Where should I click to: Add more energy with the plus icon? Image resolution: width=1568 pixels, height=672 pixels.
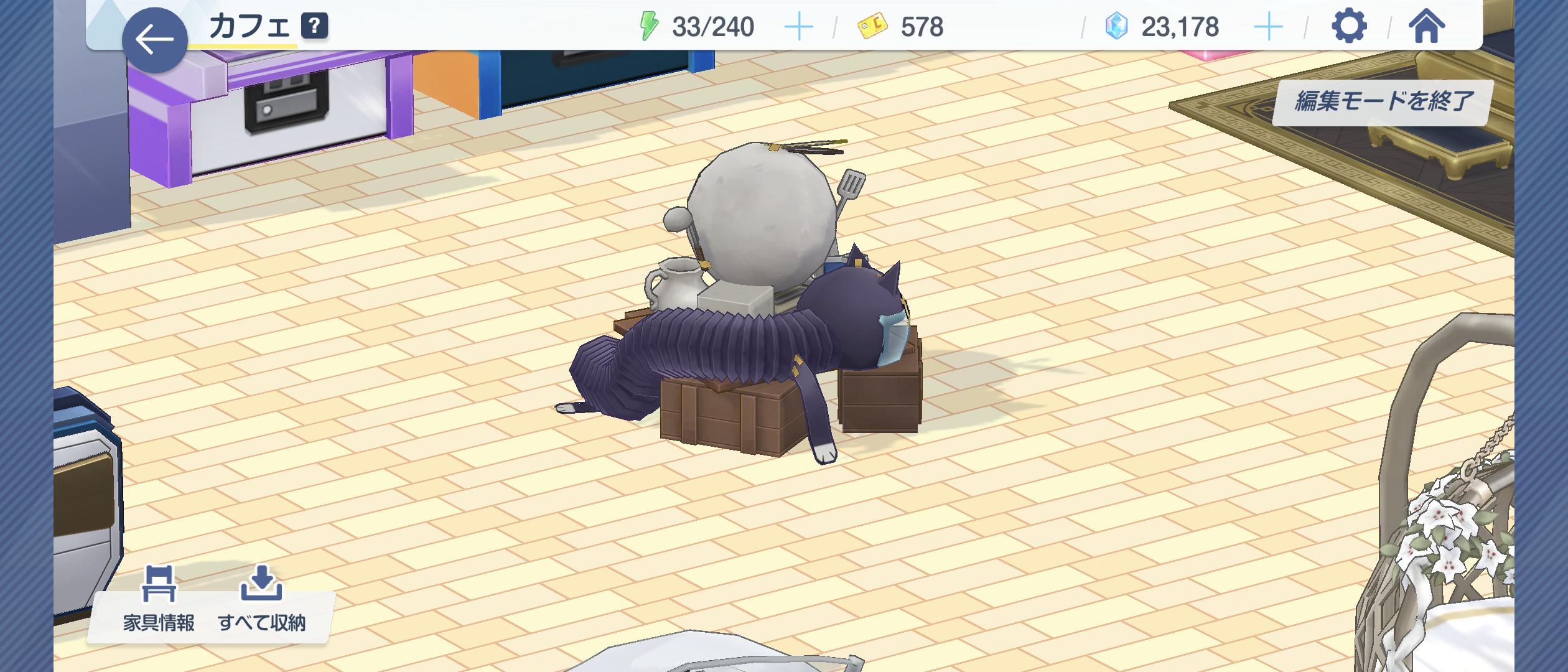pyautogui.click(x=798, y=27)
